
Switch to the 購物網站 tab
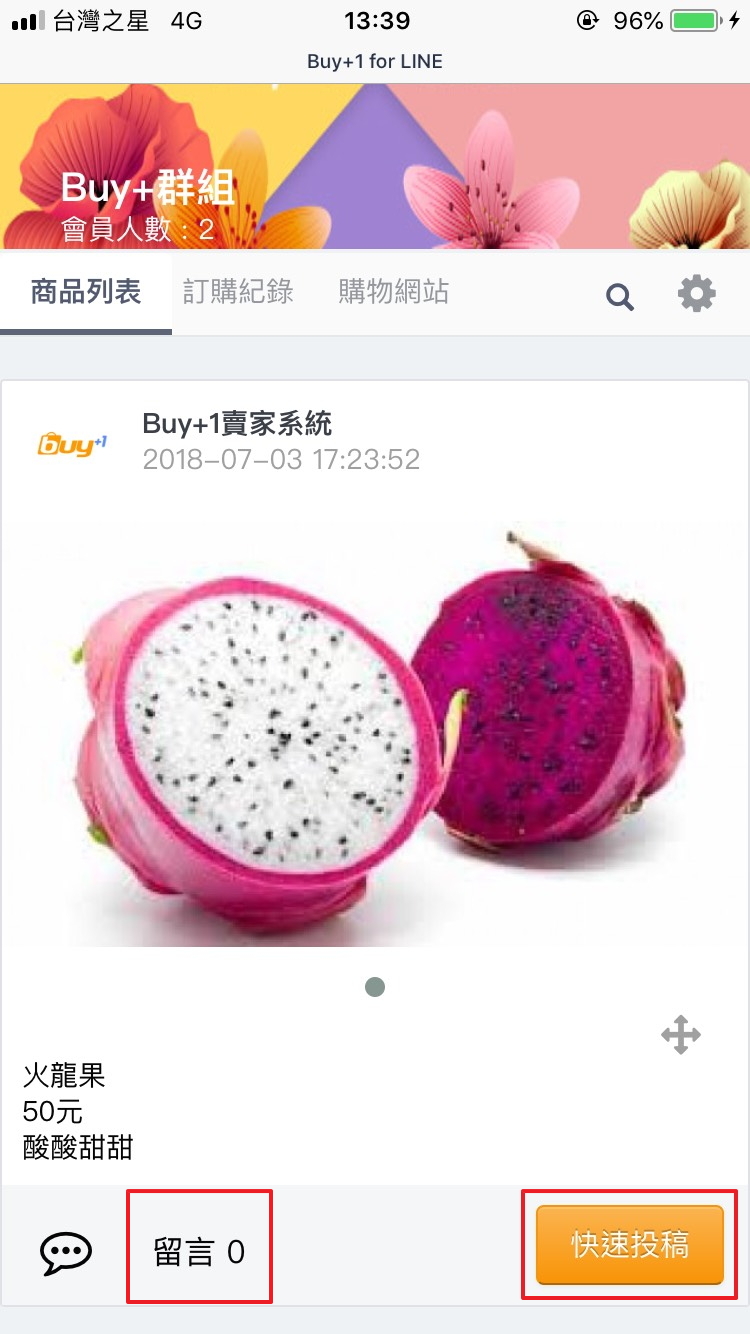pyautogui.click(x=393, y=292)
